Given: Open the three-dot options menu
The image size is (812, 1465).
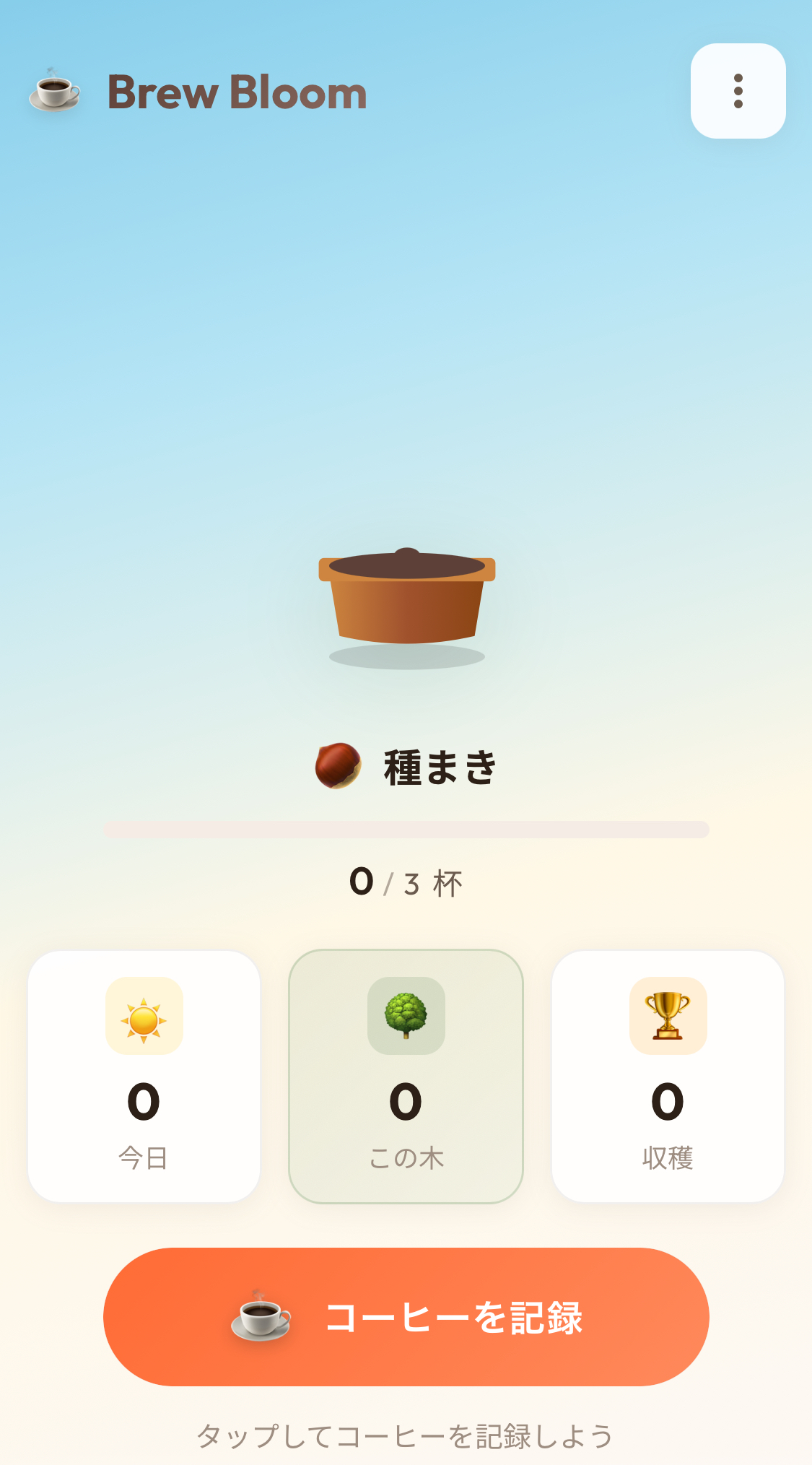Looking at the screenshot, I should (738, 89).
